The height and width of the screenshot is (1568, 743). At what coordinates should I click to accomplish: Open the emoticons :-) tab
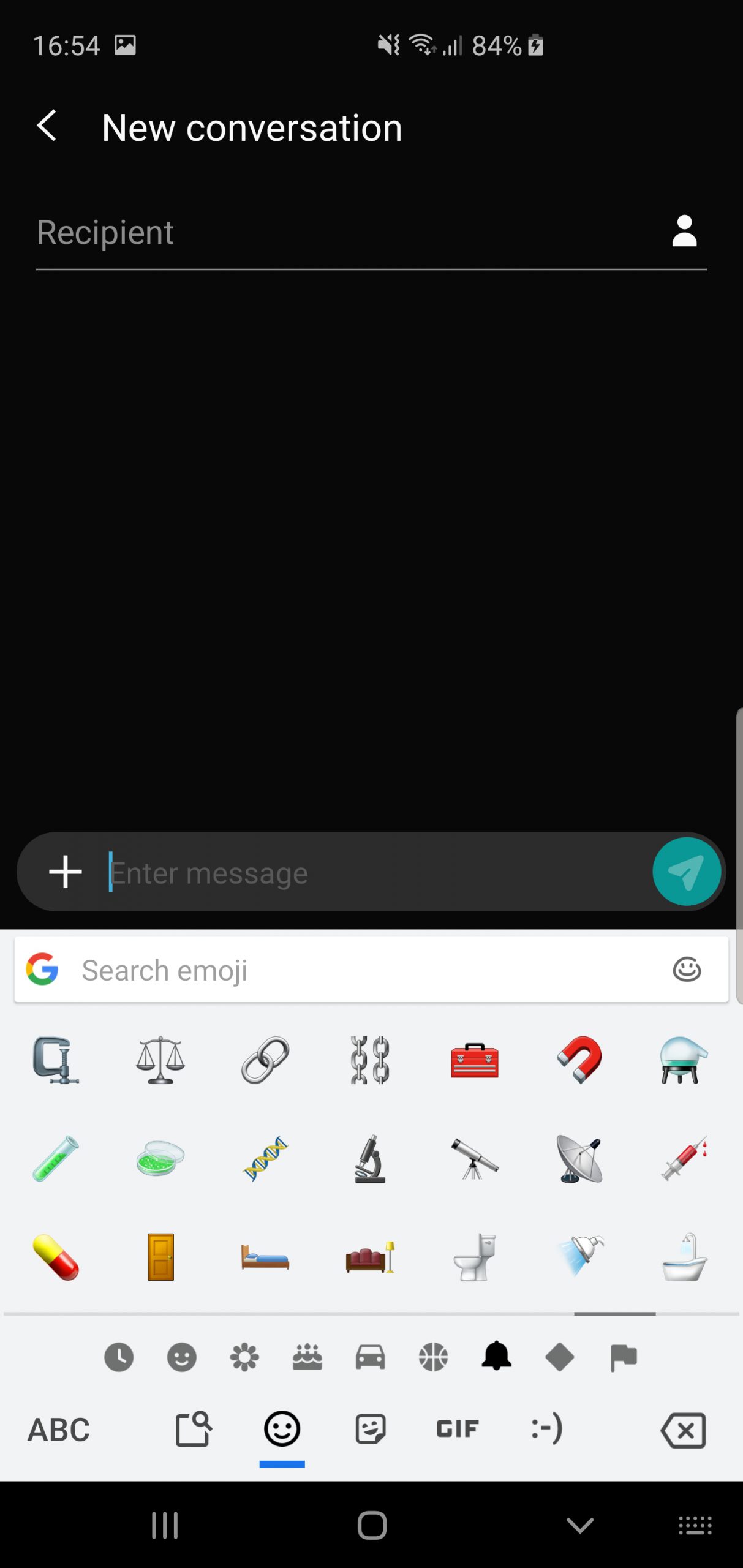click(x=546, y=1429)
